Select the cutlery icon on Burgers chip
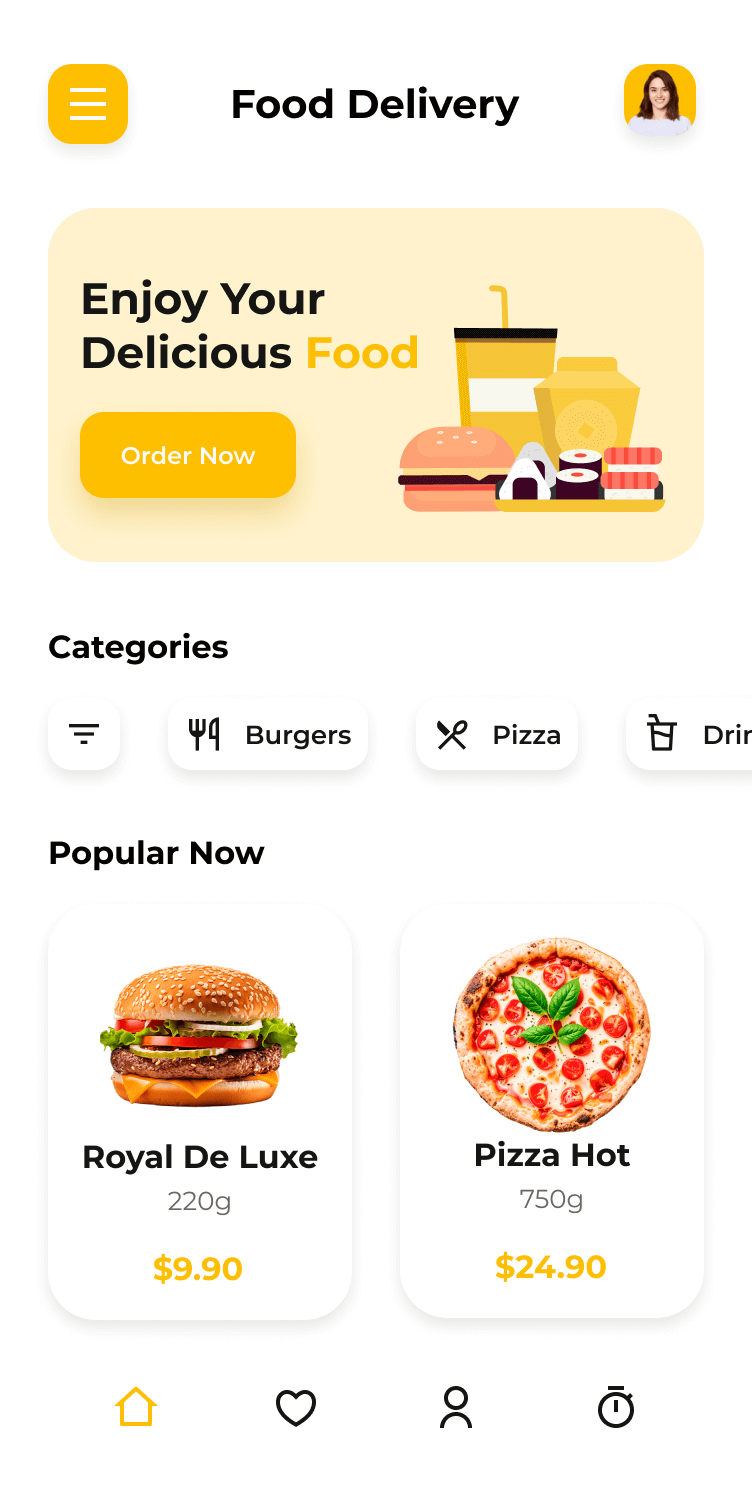752x1496 pixels. [204, 734]
